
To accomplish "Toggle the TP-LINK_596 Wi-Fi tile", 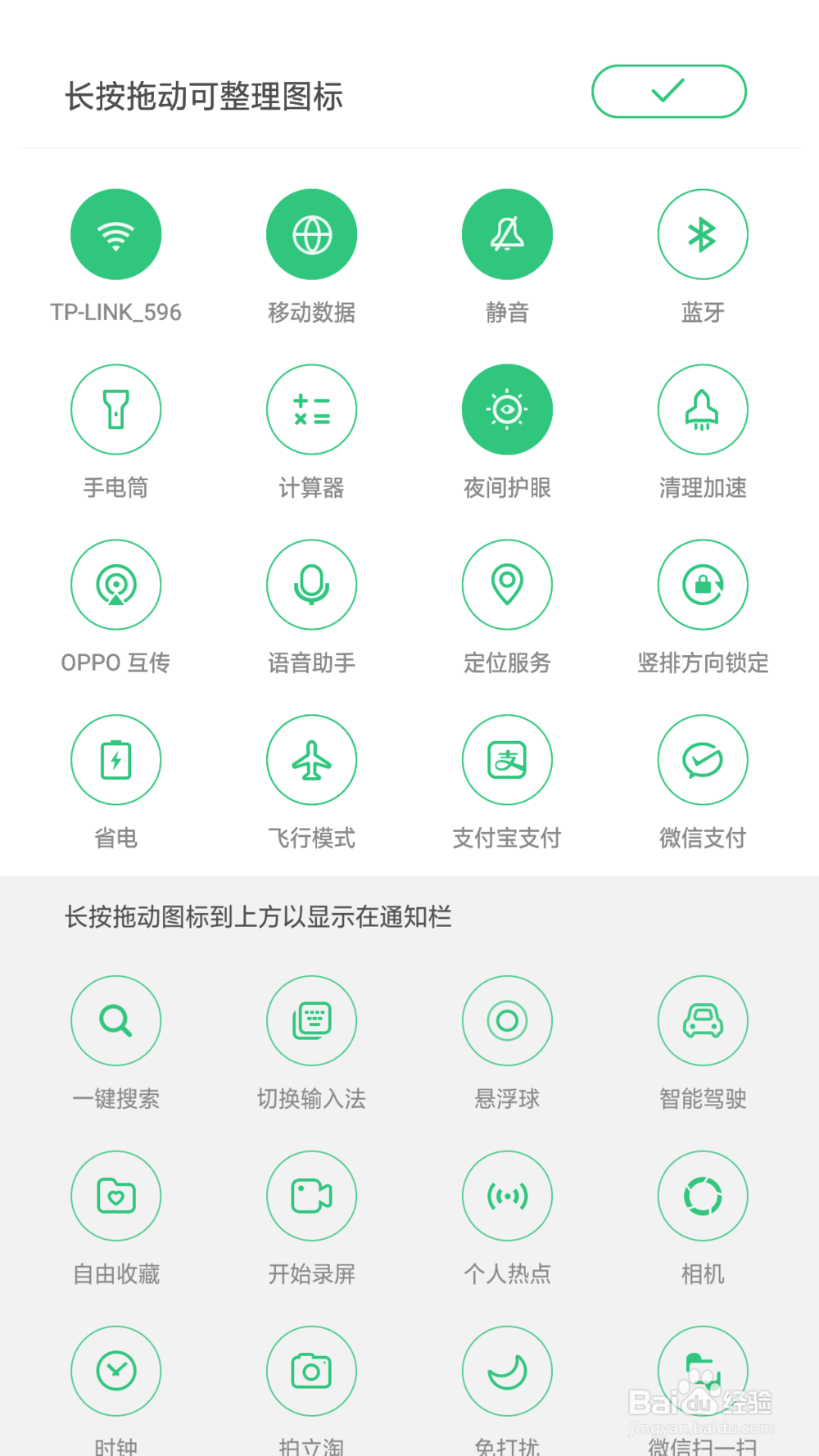I will (x=115, y=234).
